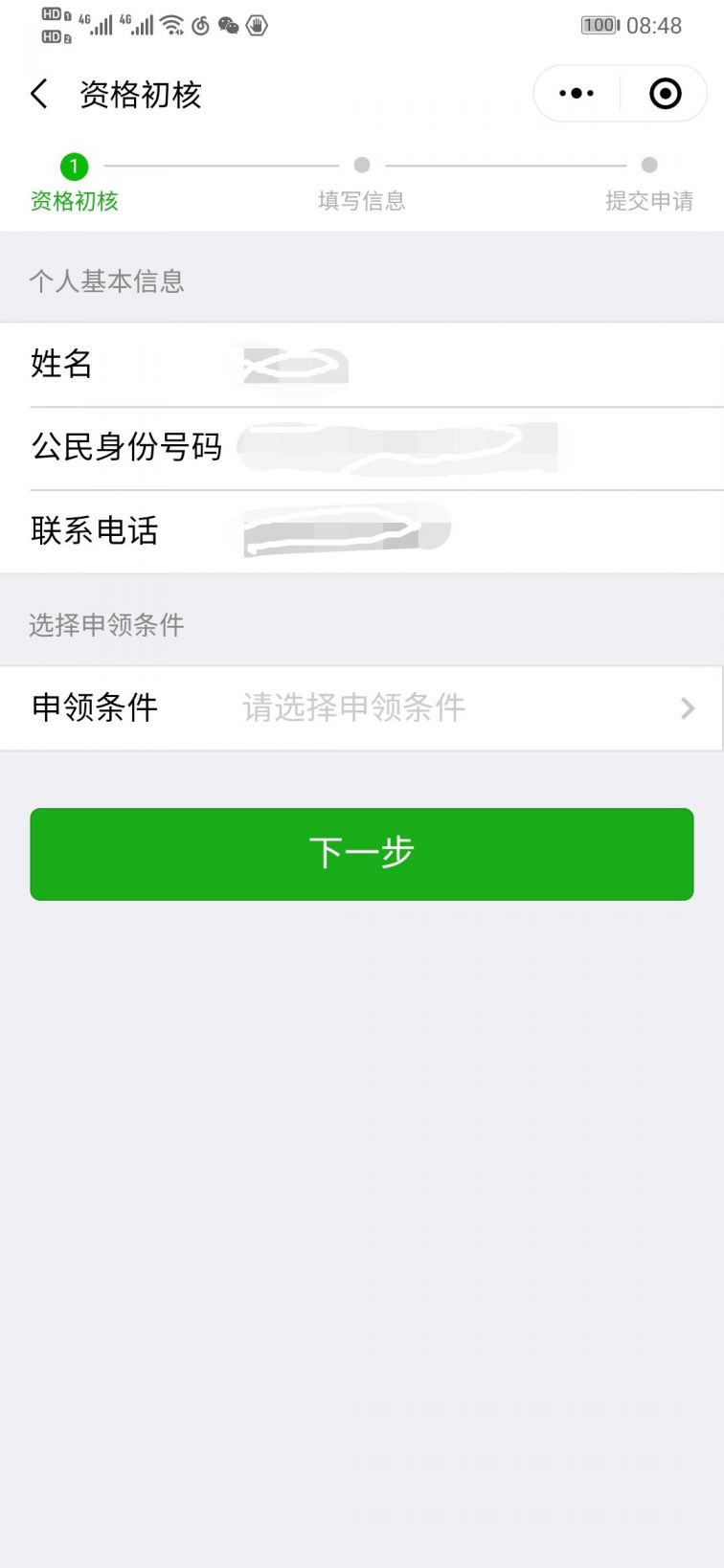Tap the 姓名 field
This screenshot has height=1568, width=724.
click(362, 365)
